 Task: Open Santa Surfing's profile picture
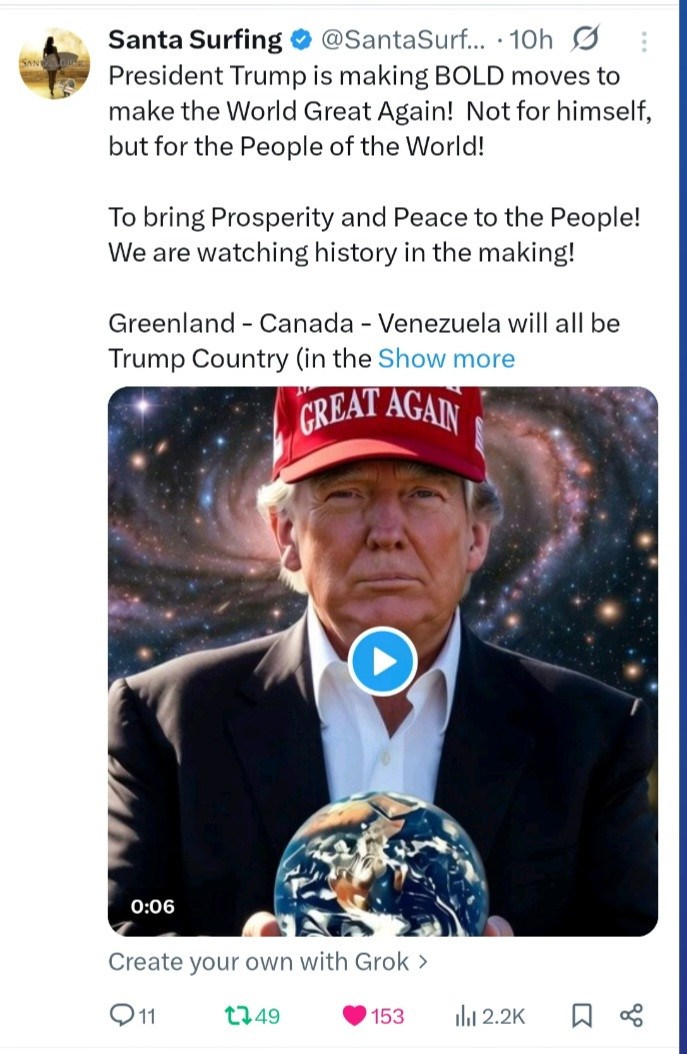coord(54,64)
